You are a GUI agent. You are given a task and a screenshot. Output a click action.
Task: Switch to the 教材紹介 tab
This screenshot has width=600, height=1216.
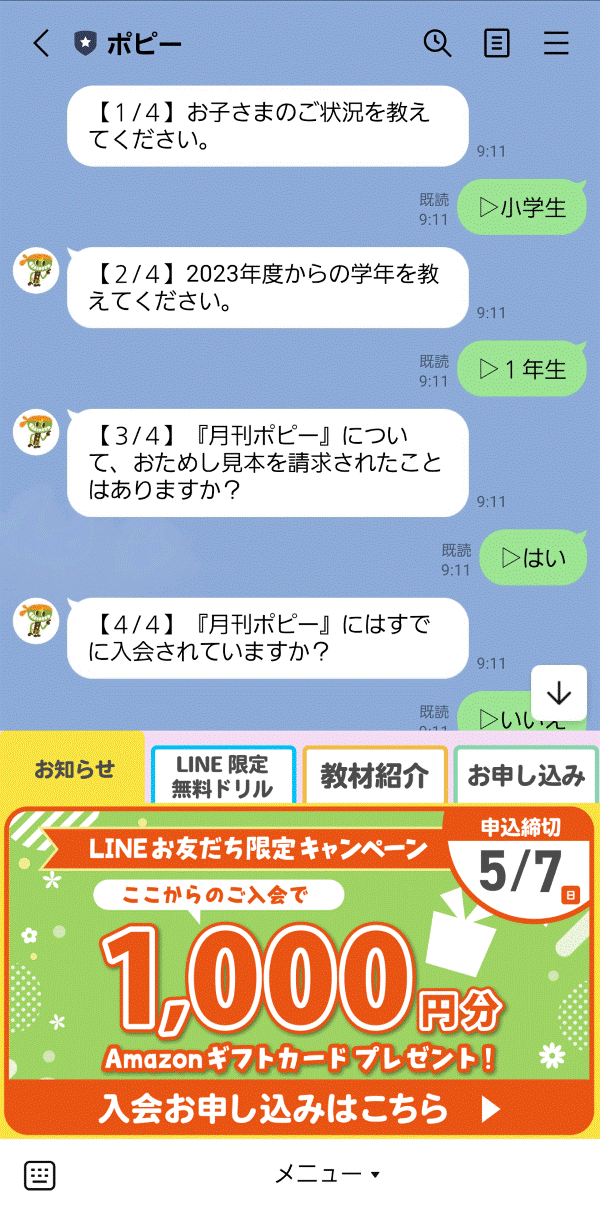[x=375, y=775]
